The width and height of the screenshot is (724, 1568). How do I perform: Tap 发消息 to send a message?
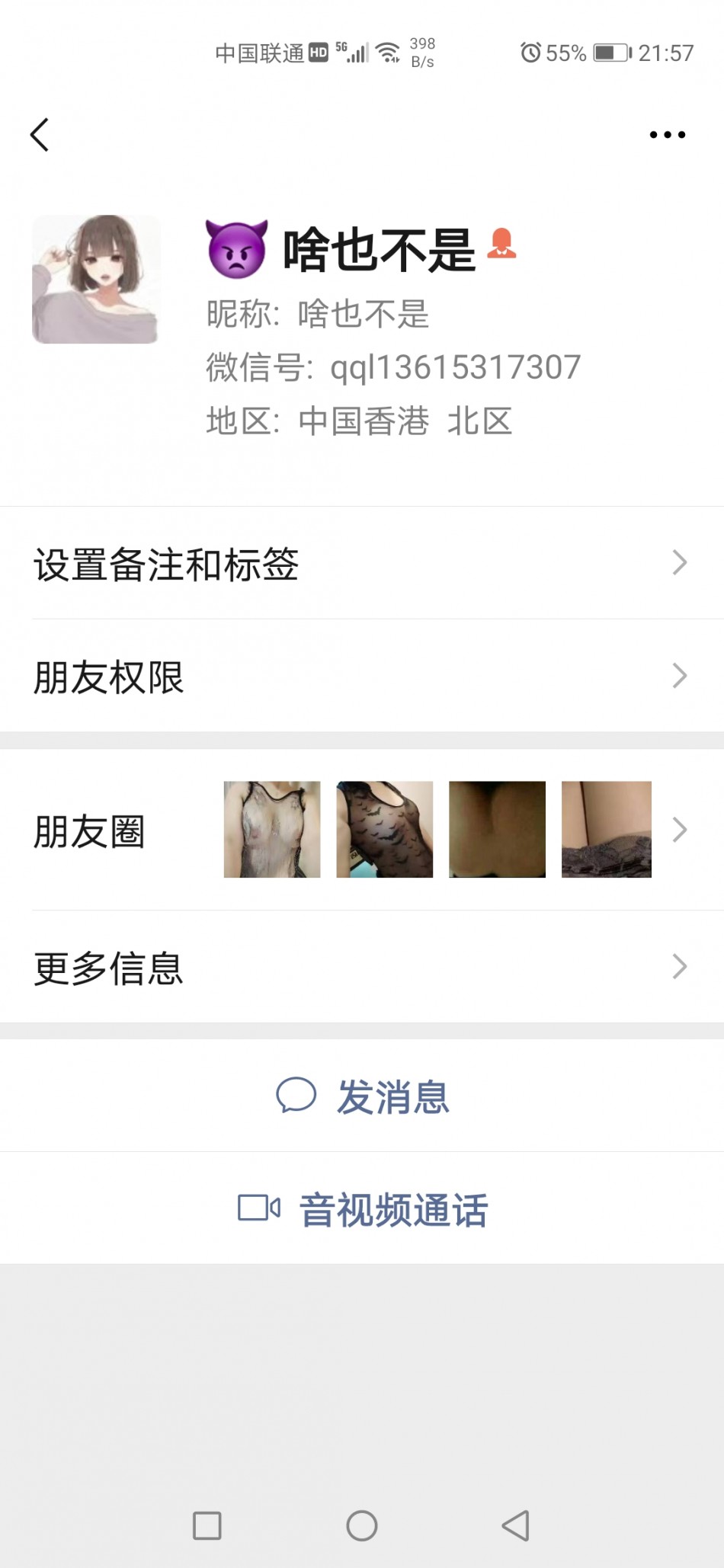pos(364,1096)
